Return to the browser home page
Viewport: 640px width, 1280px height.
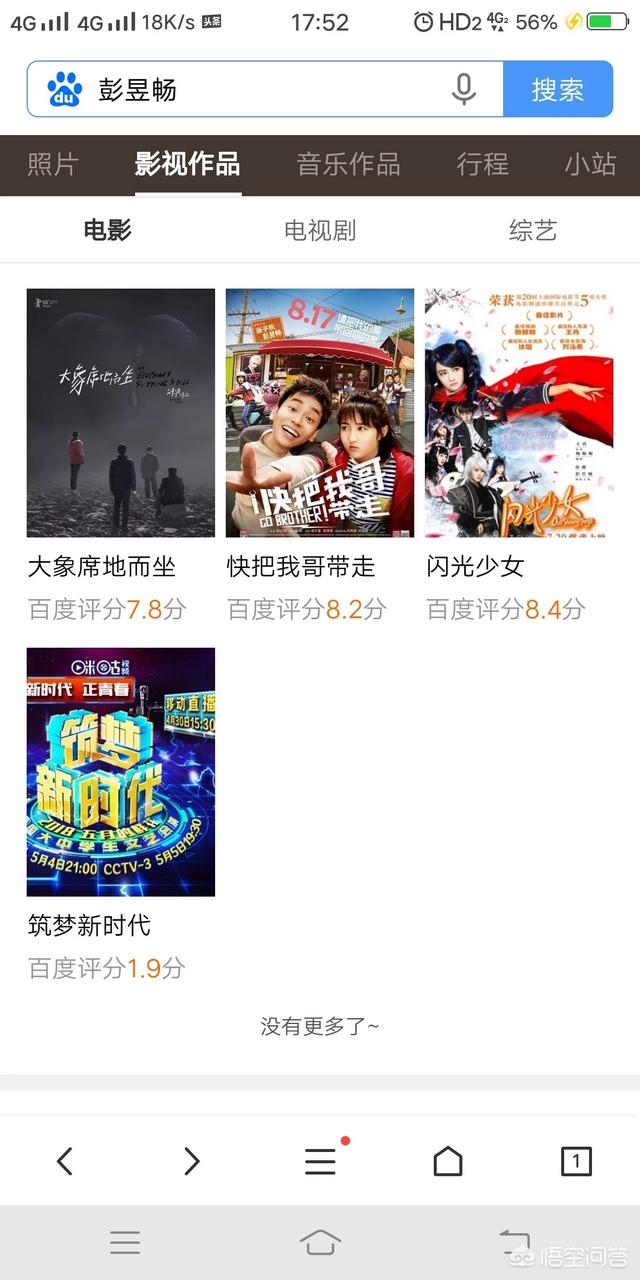(x=448, y=1161)
